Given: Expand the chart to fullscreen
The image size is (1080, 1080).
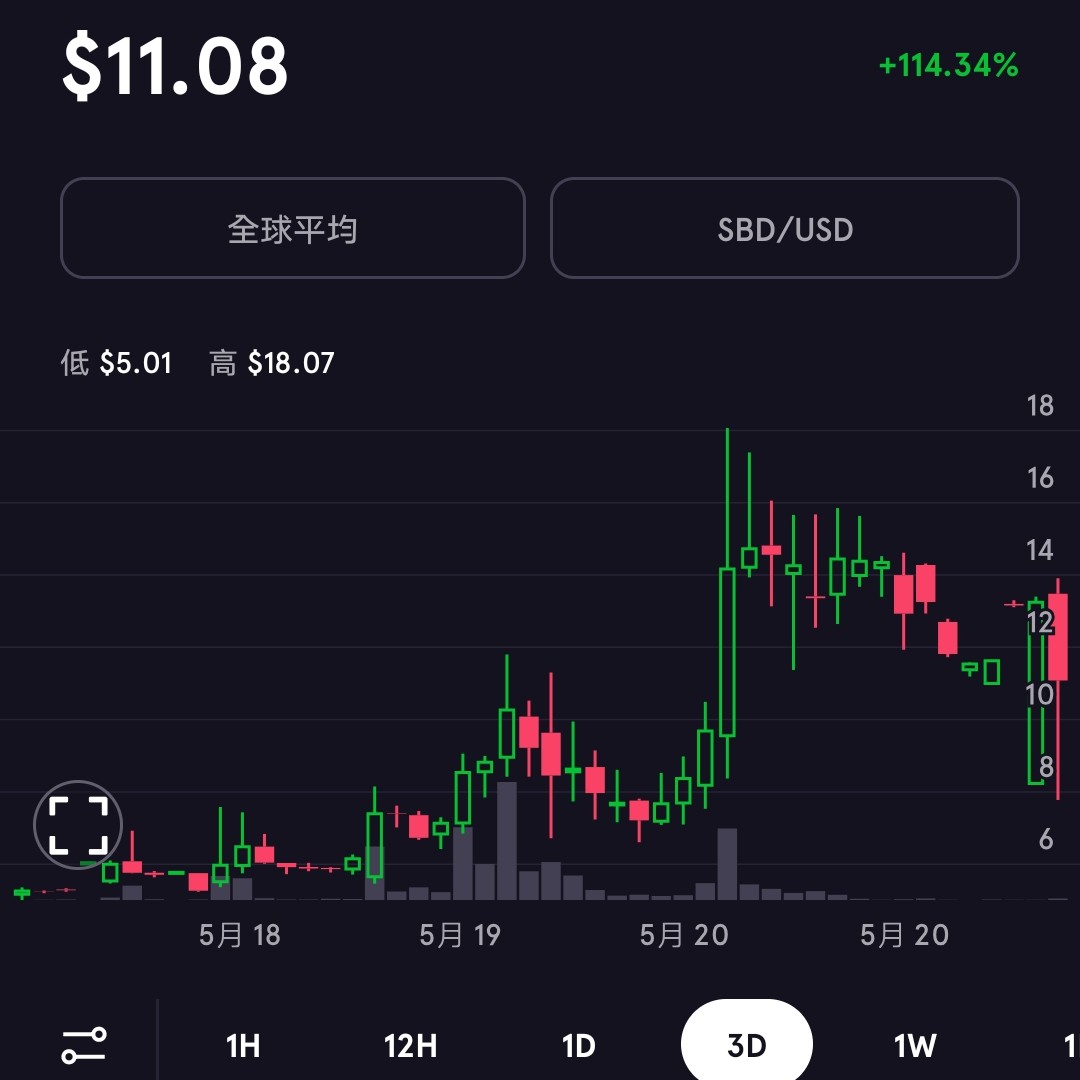Looking at the screenshot, I should coord(78,826).
